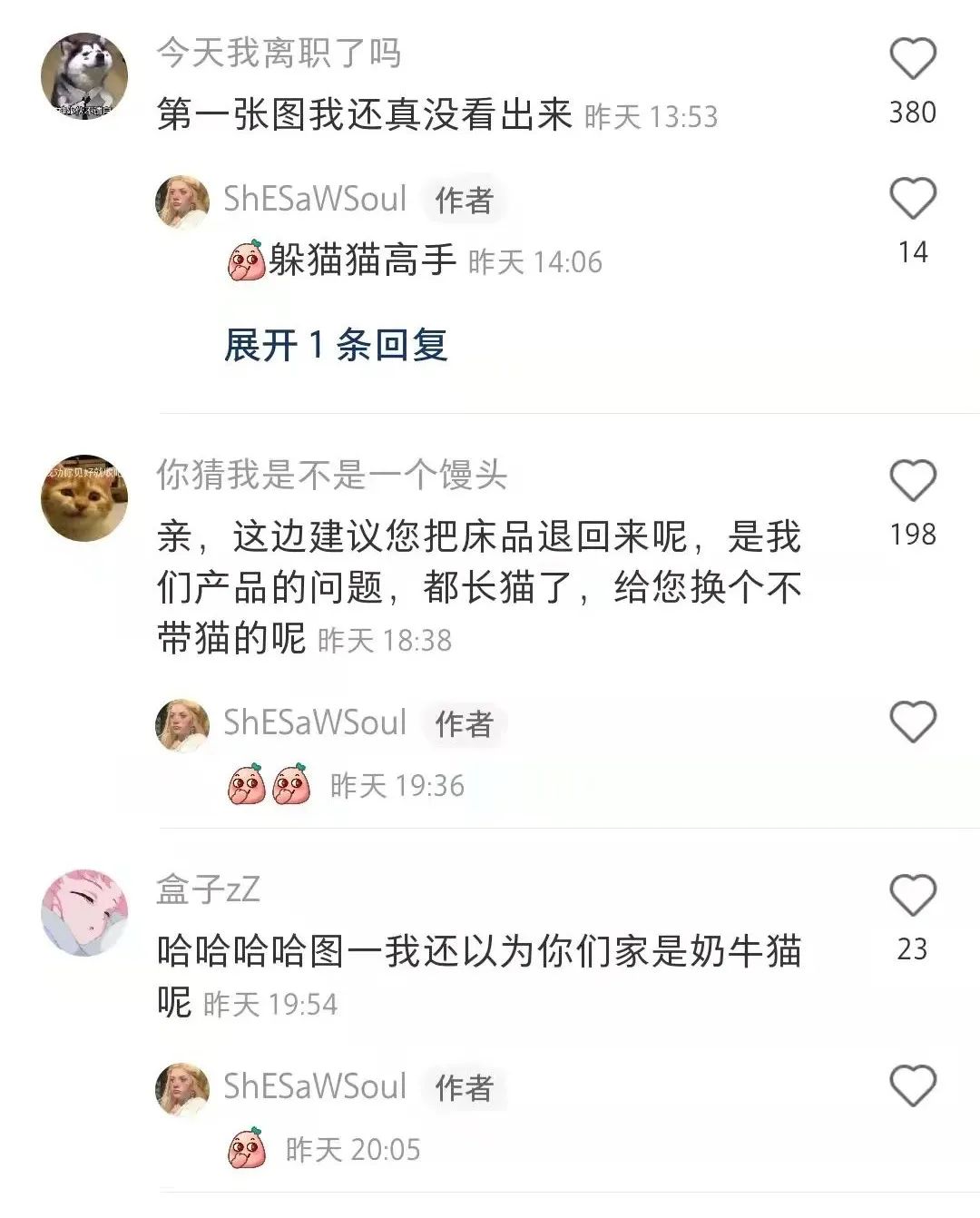The height and width of the screenshot is (1218, 980).
Task: Like the comment by 今天我离职了吗
Action: click(x=912, y=60)
